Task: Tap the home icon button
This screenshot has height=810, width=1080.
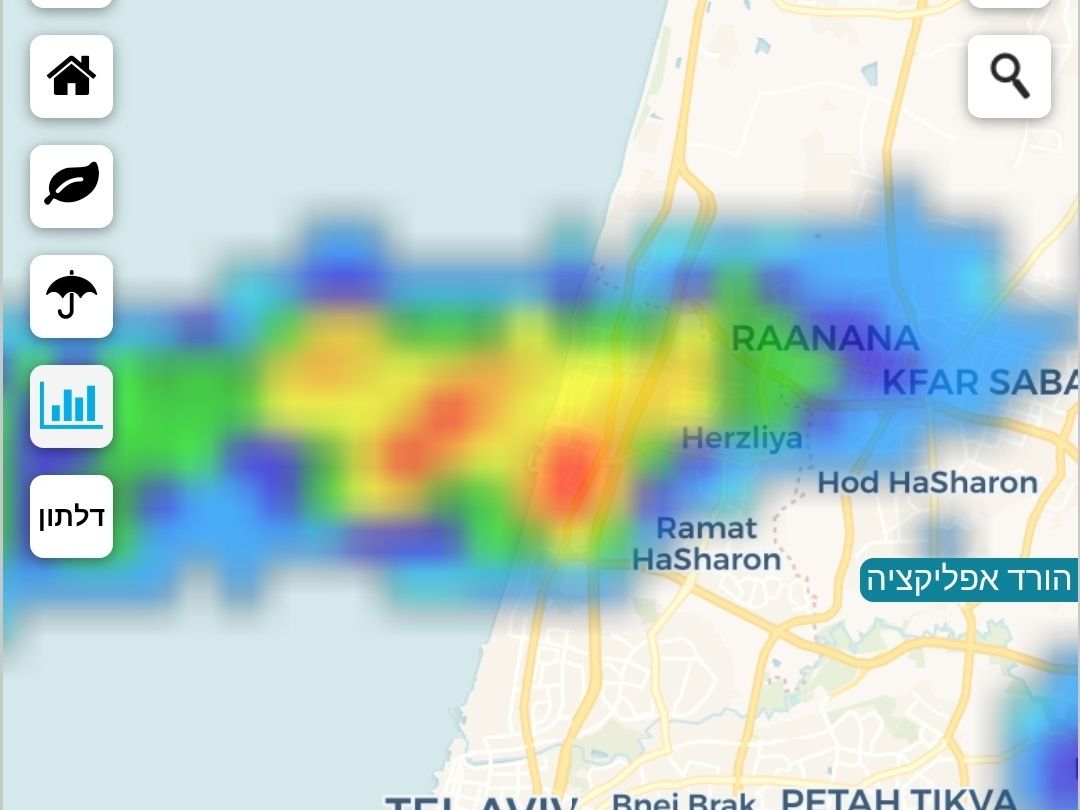Action: (71, 77)
